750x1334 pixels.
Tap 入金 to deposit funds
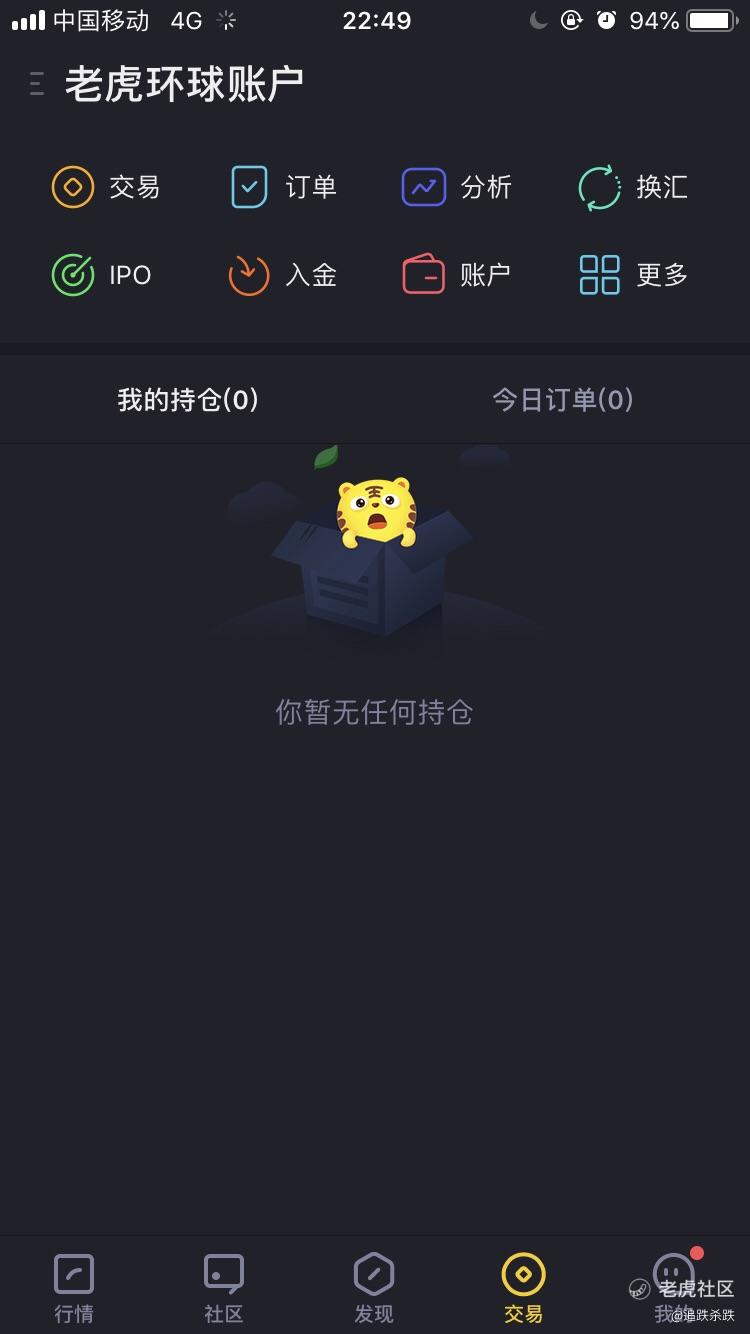coord(283,275)
